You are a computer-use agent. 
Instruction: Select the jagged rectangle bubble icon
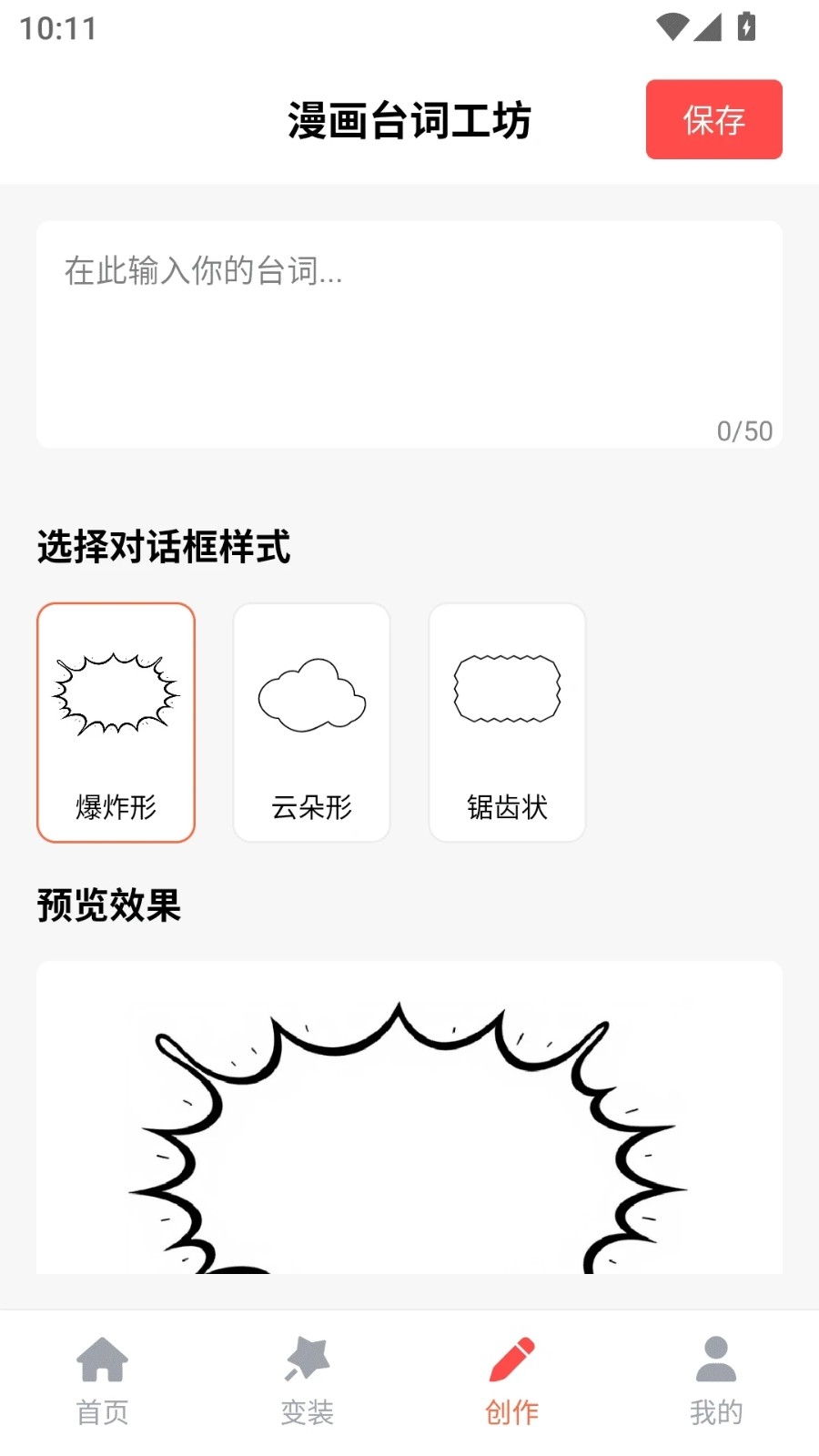pos(507,690)
